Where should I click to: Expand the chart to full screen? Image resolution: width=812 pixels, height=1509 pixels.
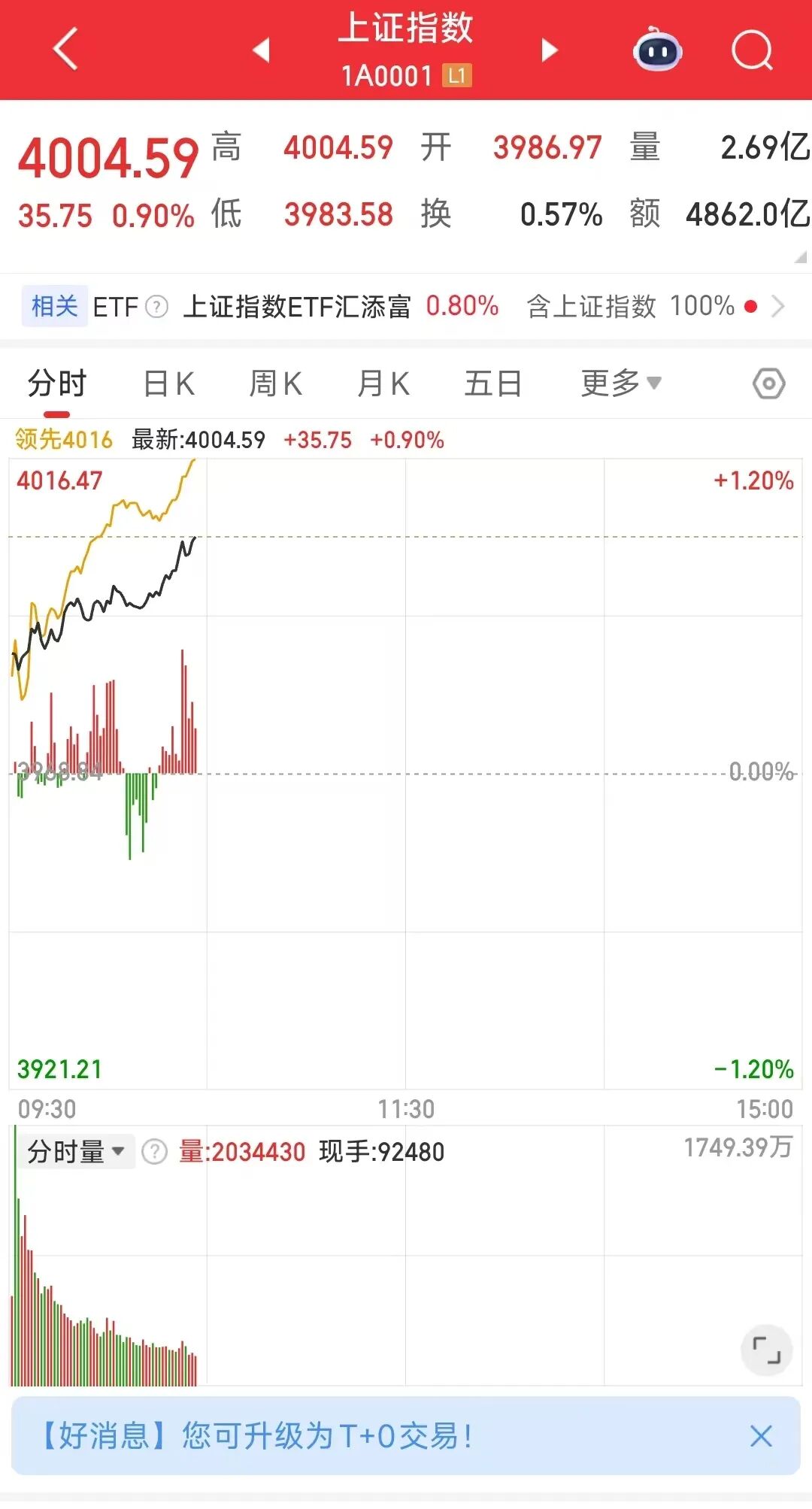point(766,1351)
